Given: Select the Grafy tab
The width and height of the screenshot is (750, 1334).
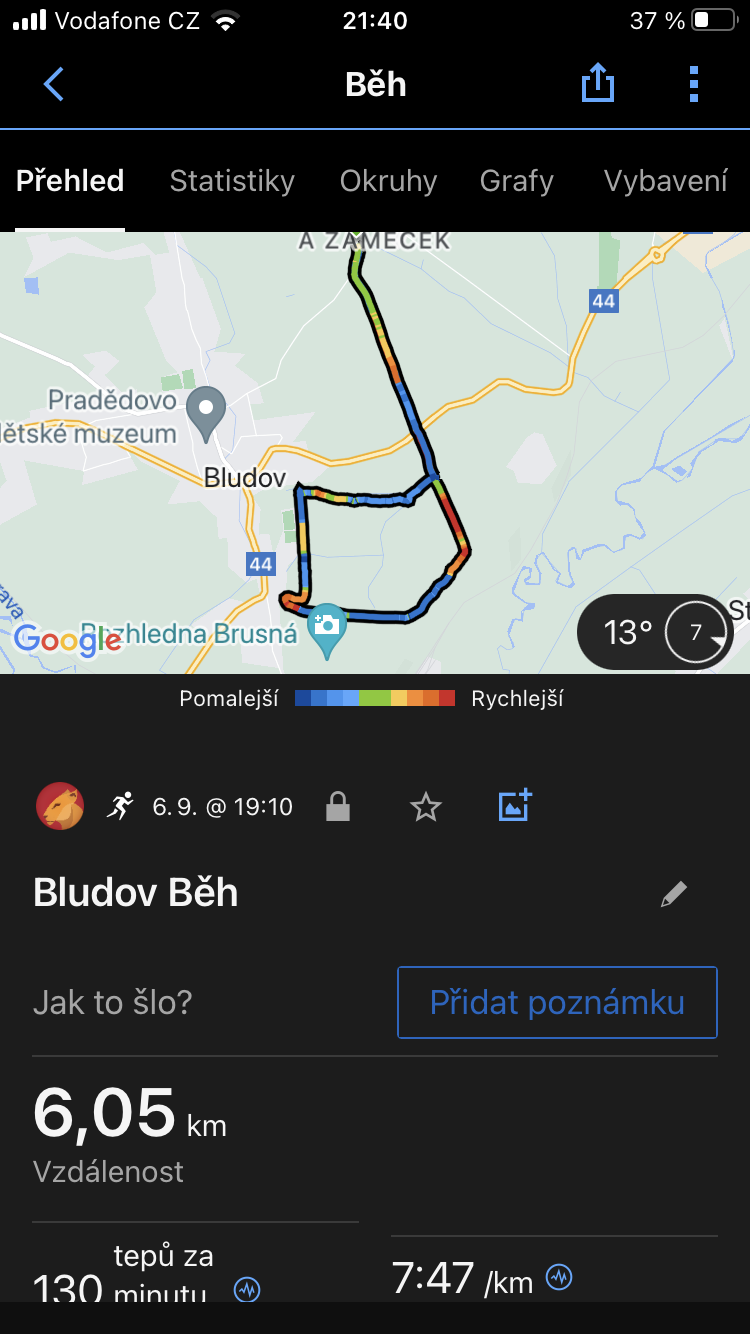Looking at the screenshot, I should tap(516, 181).
